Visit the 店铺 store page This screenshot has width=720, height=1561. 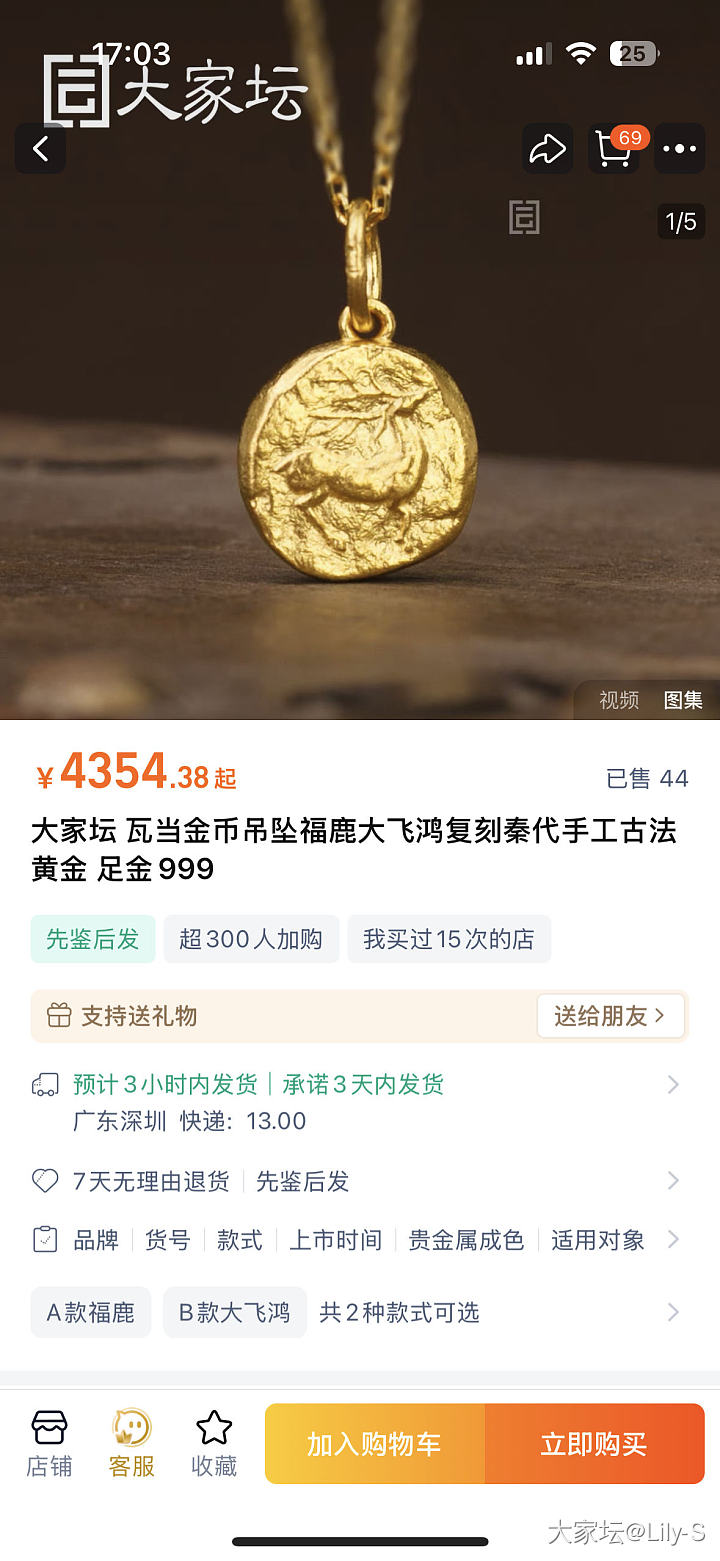coord(49,1444)
